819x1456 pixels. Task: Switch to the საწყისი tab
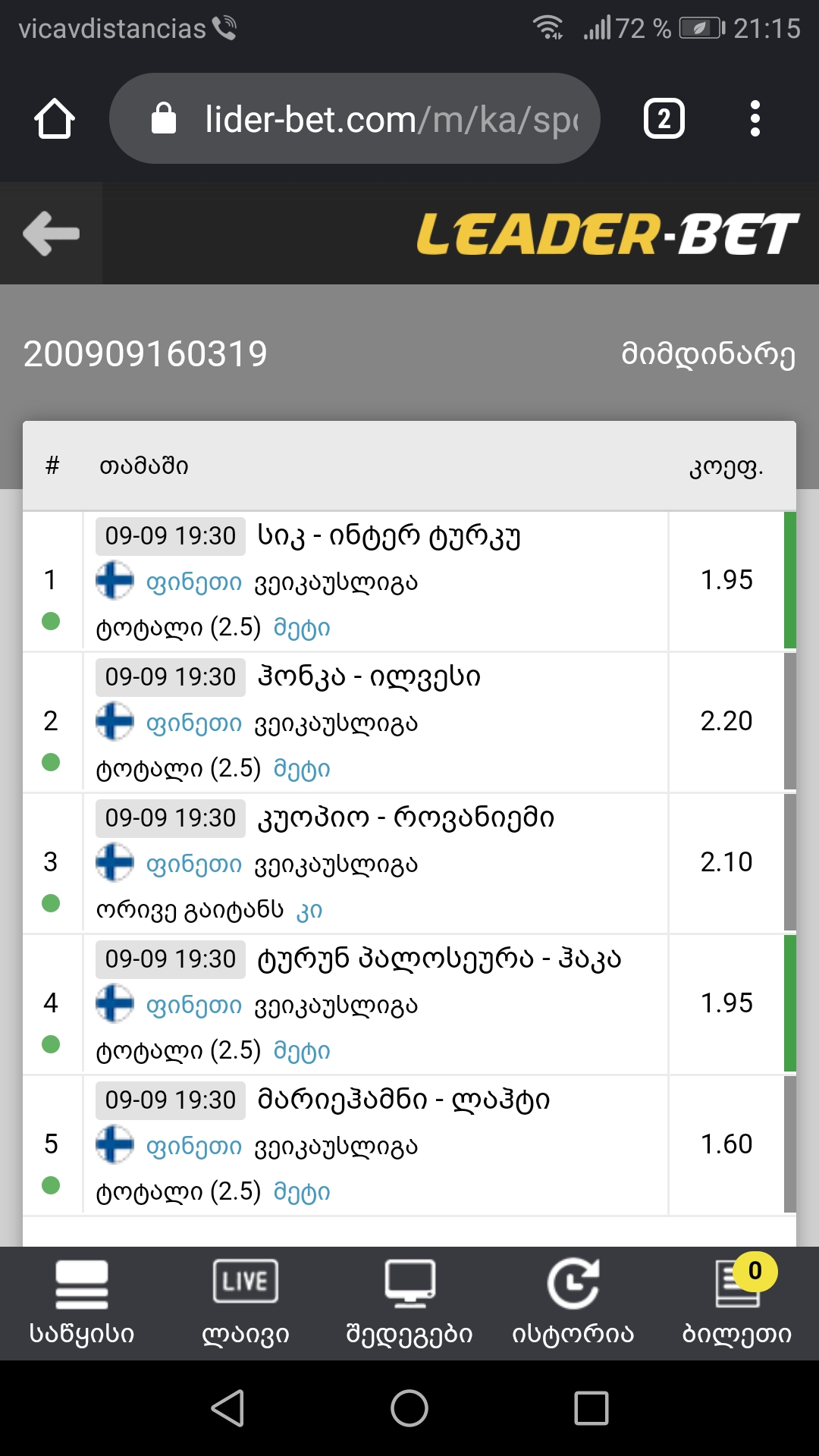tap(82, 1303)
